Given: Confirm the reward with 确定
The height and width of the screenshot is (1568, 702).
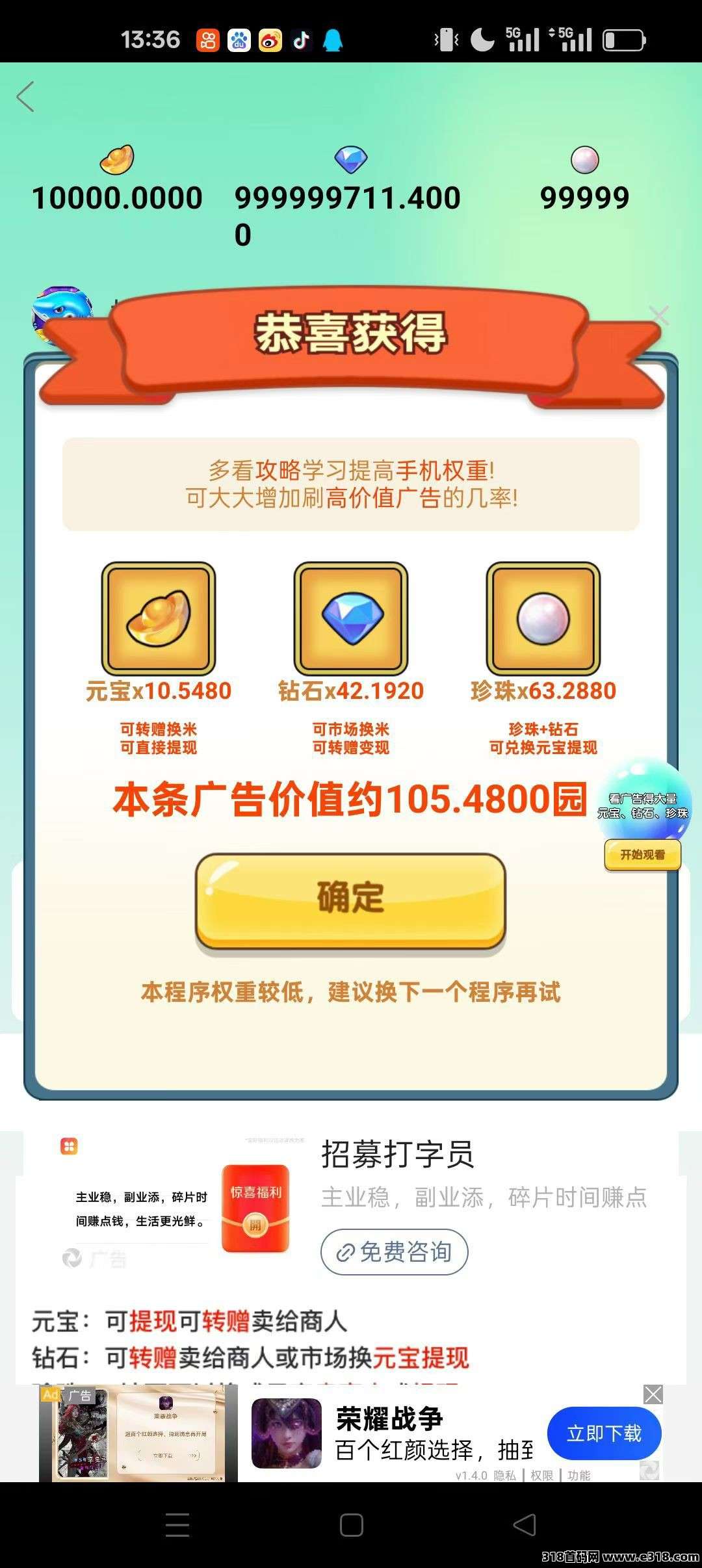Looking at the screenshot, I should click(x=350, y=899).
